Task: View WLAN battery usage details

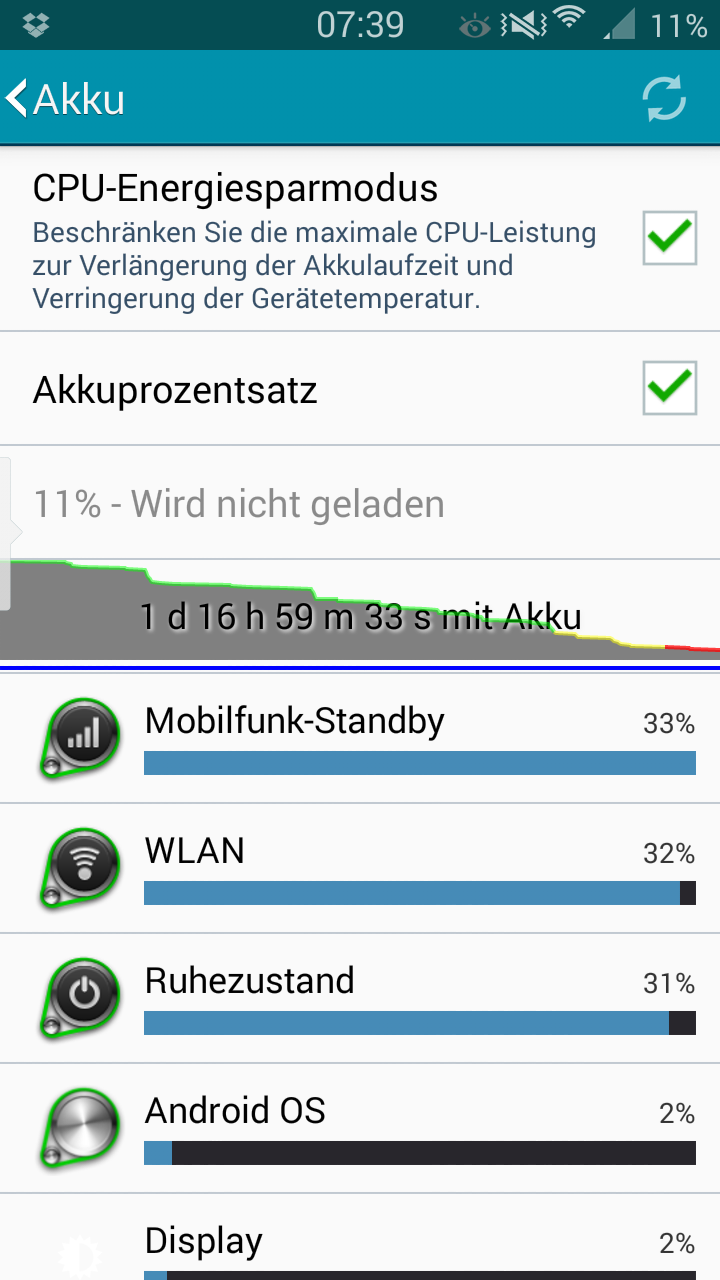Action: coord(360,868)
